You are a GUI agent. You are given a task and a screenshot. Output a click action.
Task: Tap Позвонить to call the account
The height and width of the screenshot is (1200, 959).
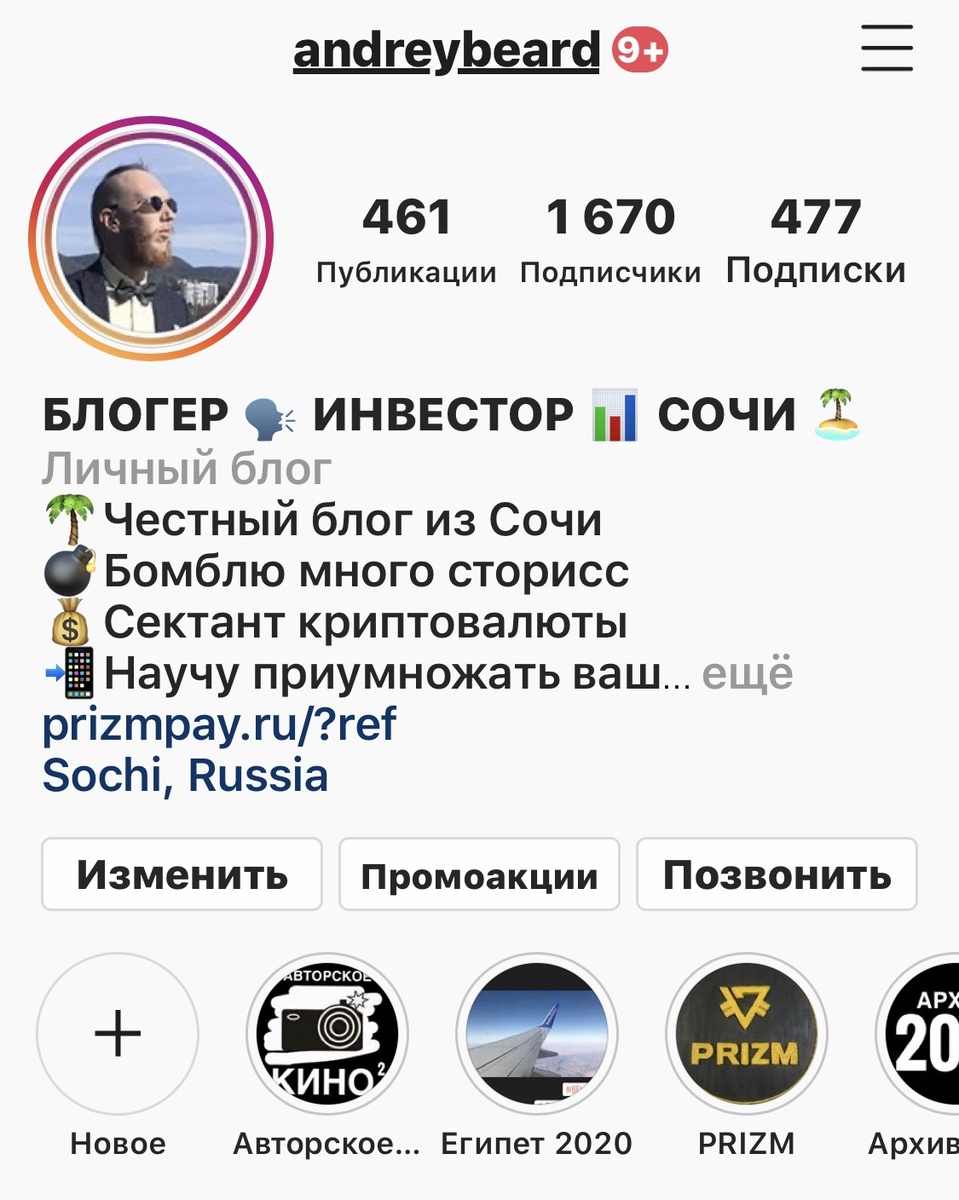pyautogui.click(x=778, y=874)
